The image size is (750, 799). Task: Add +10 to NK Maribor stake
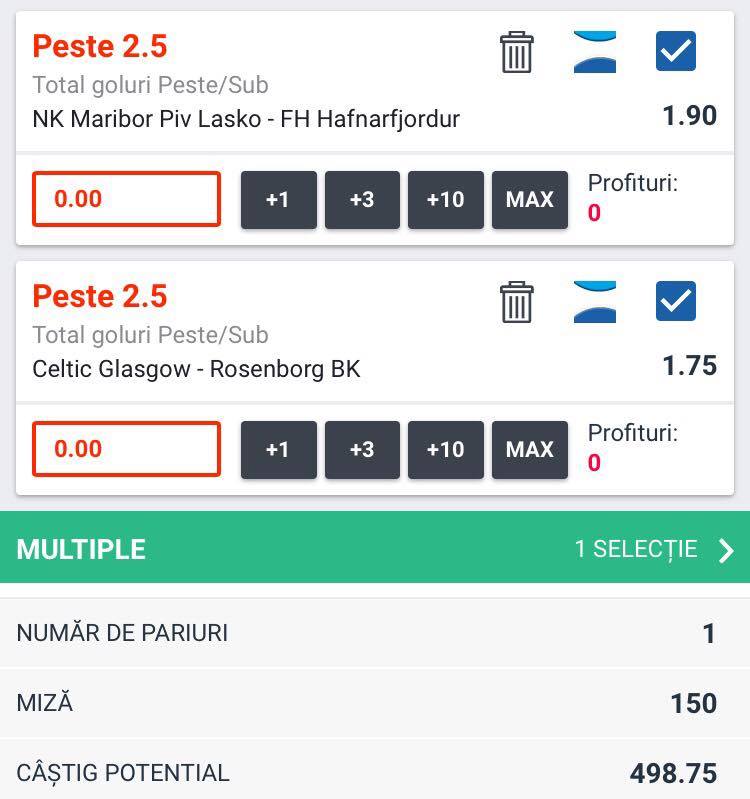tap(446, 200)
